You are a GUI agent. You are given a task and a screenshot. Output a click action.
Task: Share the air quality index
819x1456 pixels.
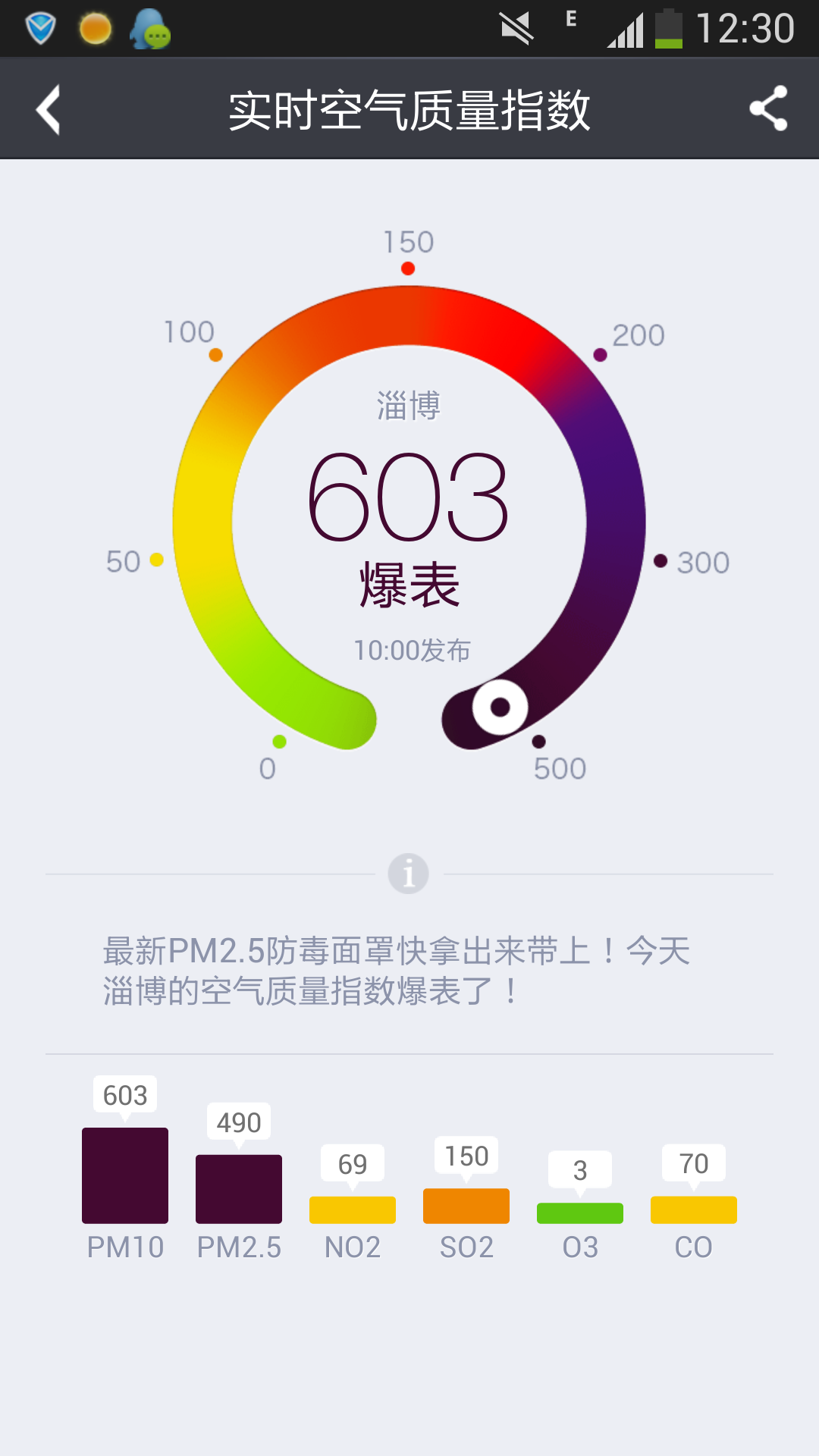(x=768, y=108)
